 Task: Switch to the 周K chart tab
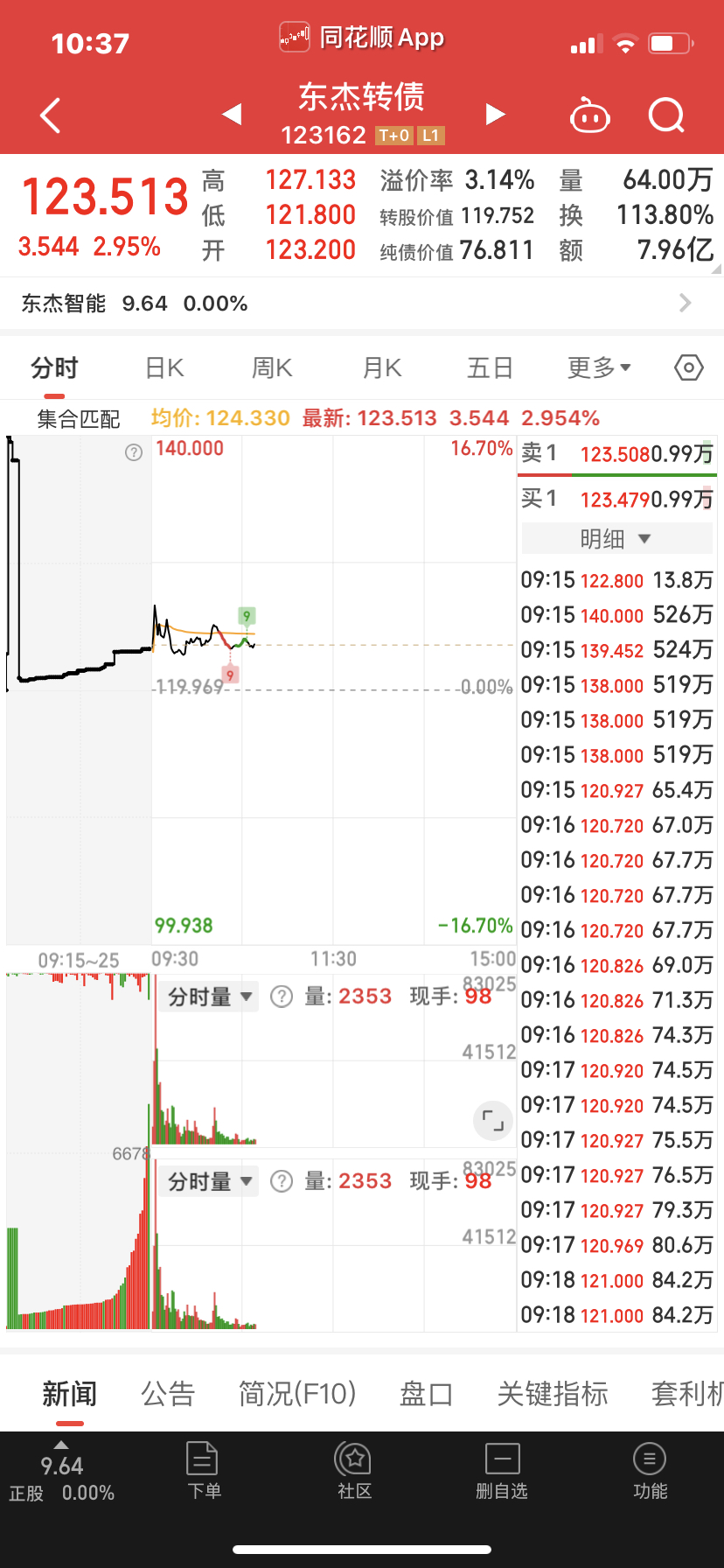(x=272, y=368)
